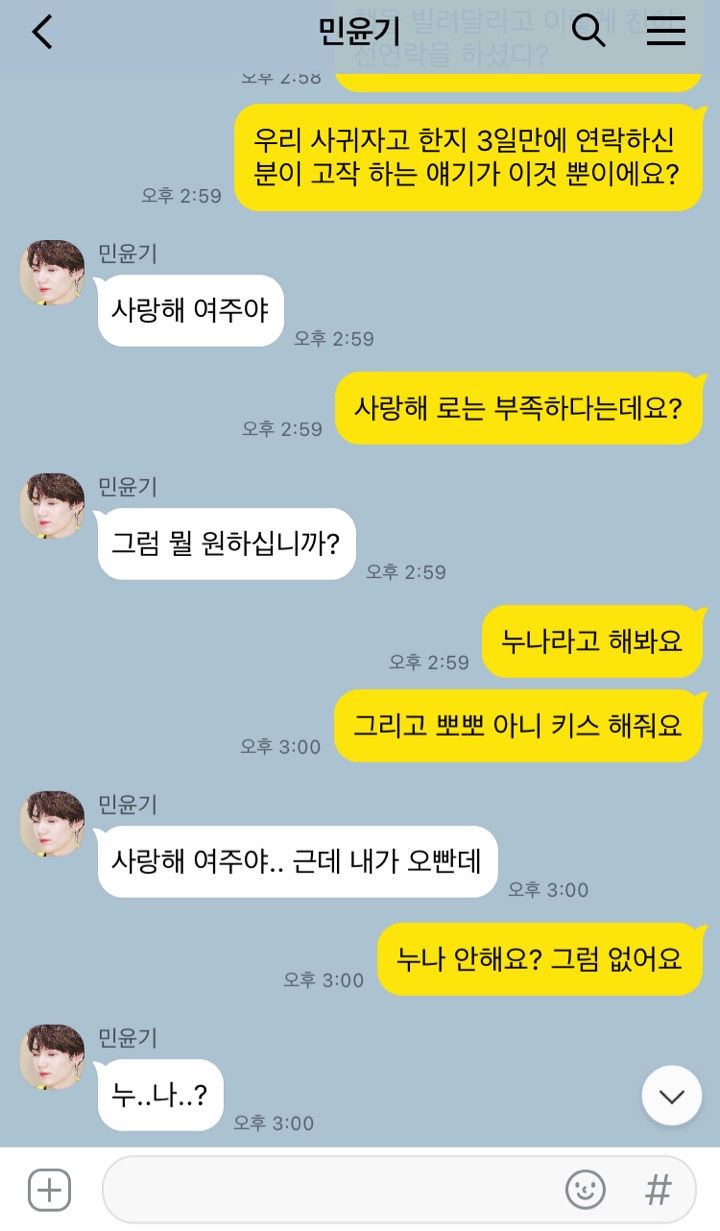The height and width of the screenshot is (1231, 720).
Task: Search within this conversation
Action: click(588, 32)
